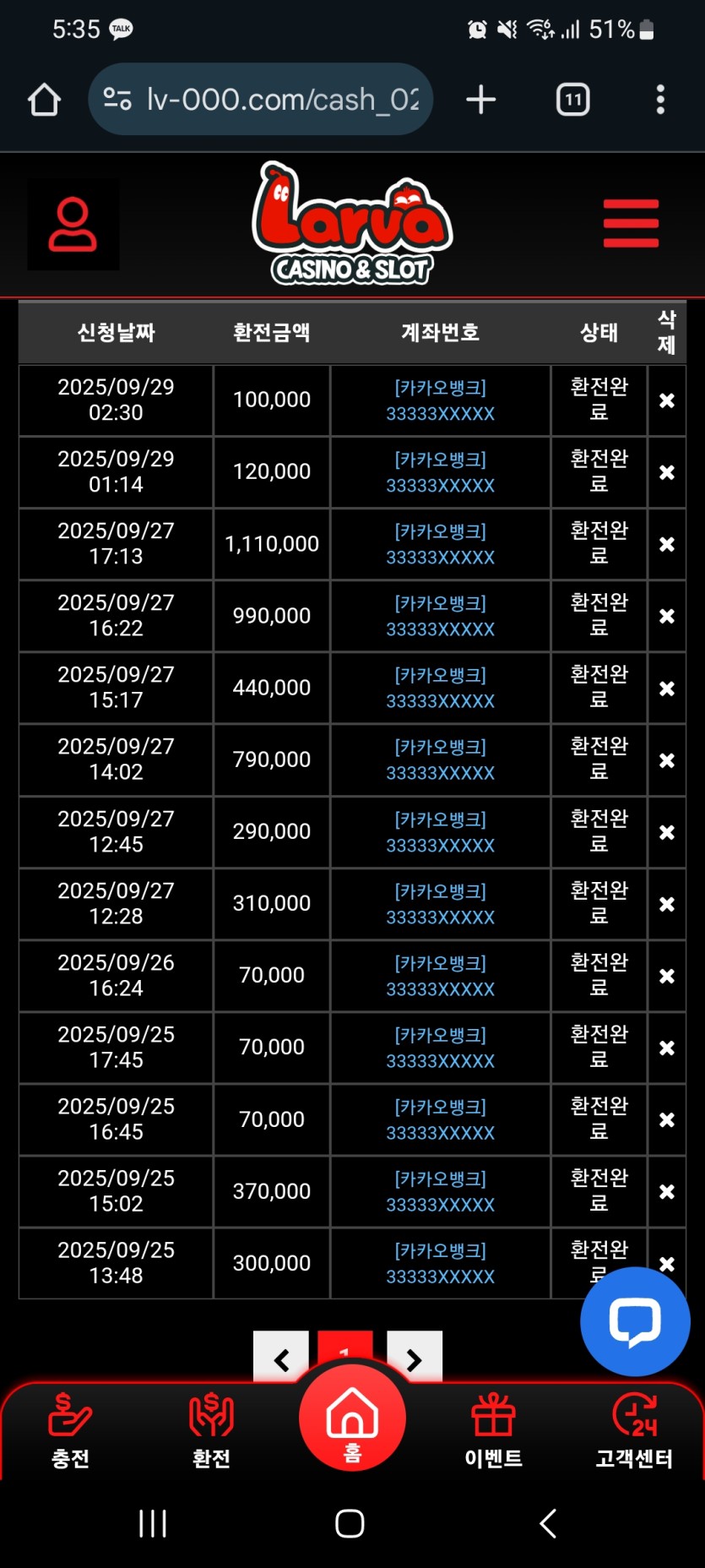Open the user profile icon
This screenshot has width=705, height=1568.
tap(73, 225)
